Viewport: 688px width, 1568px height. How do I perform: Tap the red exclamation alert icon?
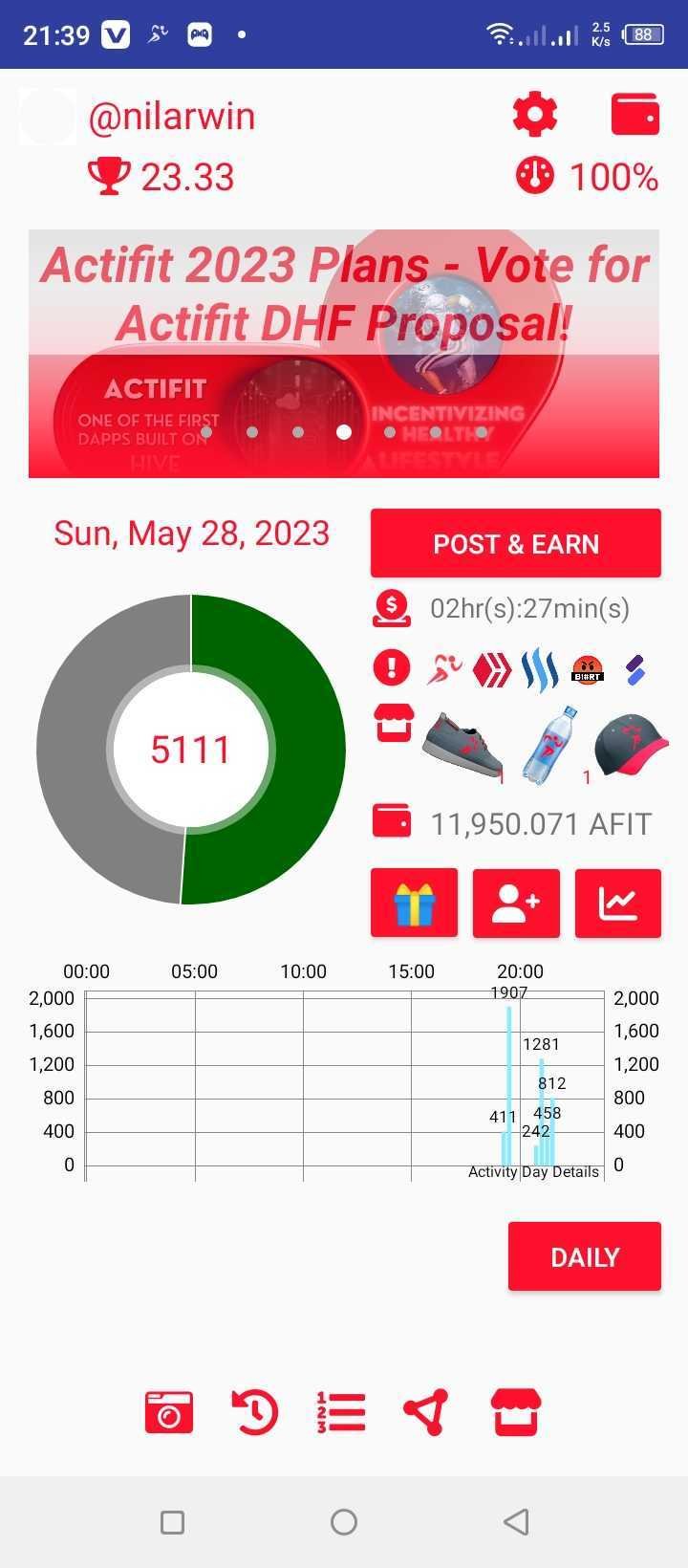(391, 667)
